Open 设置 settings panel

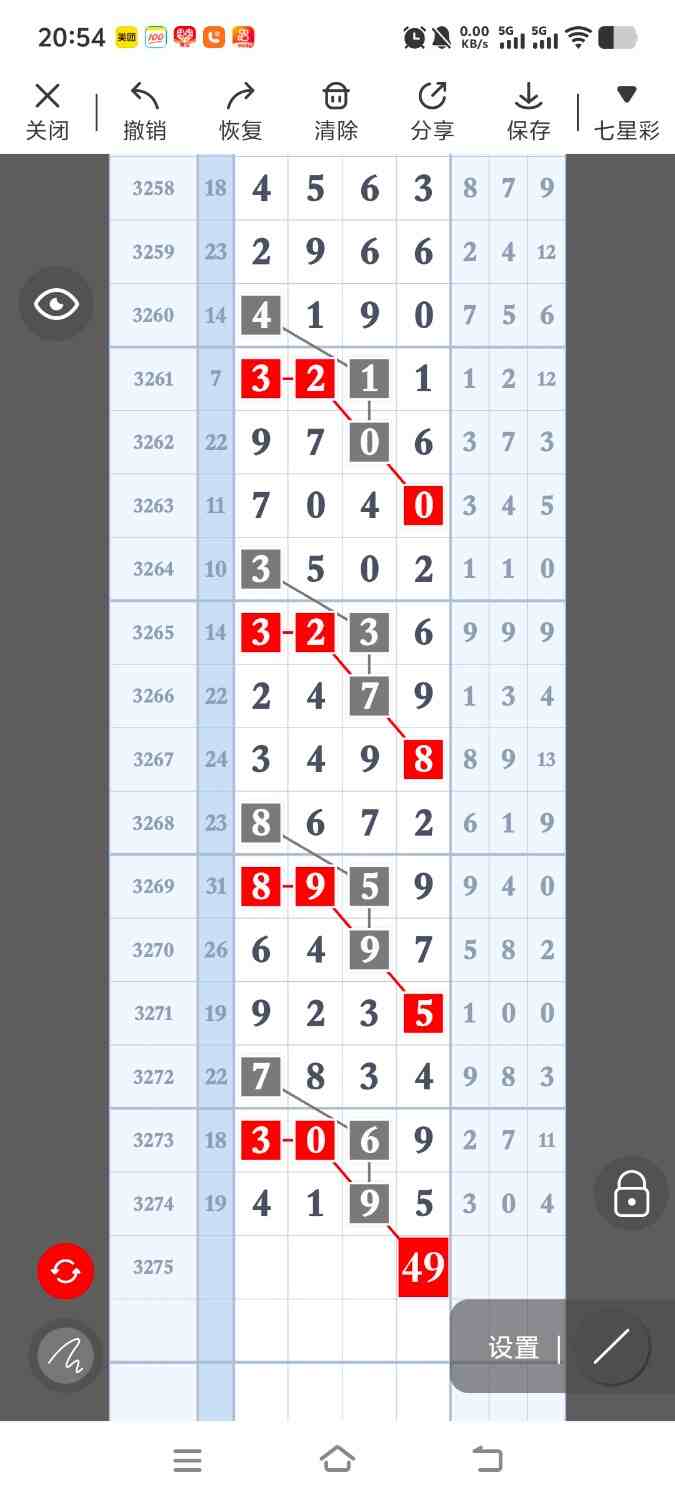click(514, 1347)
